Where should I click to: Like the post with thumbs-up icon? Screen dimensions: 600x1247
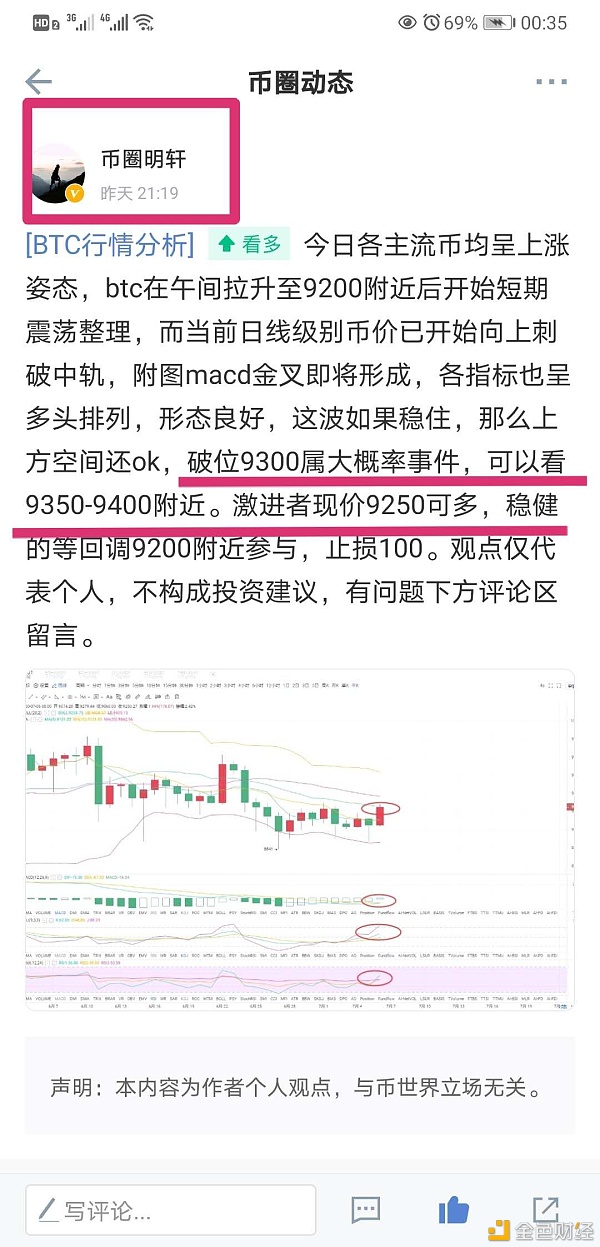(454, 1209)
